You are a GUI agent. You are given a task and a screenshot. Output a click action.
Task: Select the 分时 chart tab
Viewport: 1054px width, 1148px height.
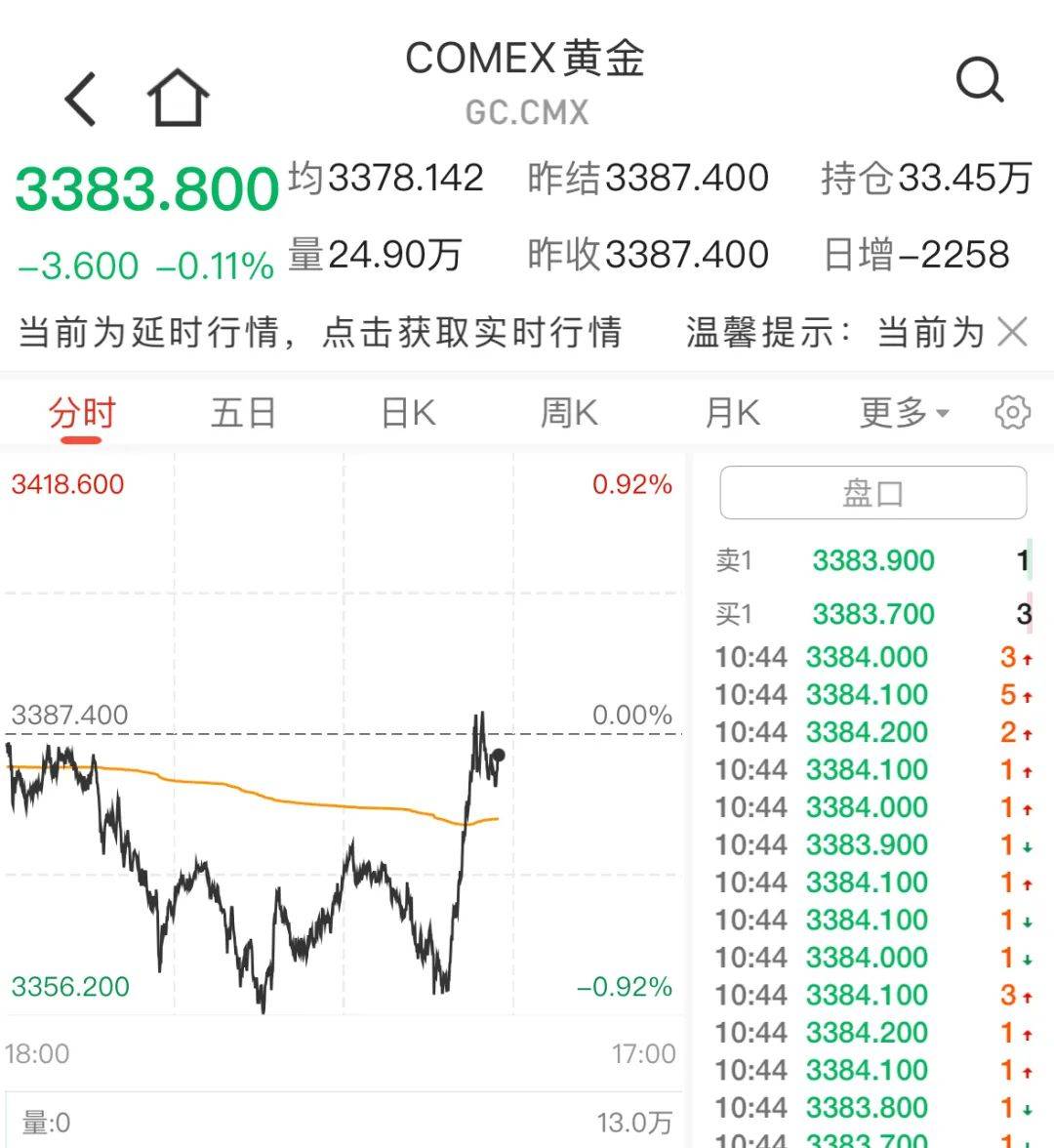(x=82, y=414)
